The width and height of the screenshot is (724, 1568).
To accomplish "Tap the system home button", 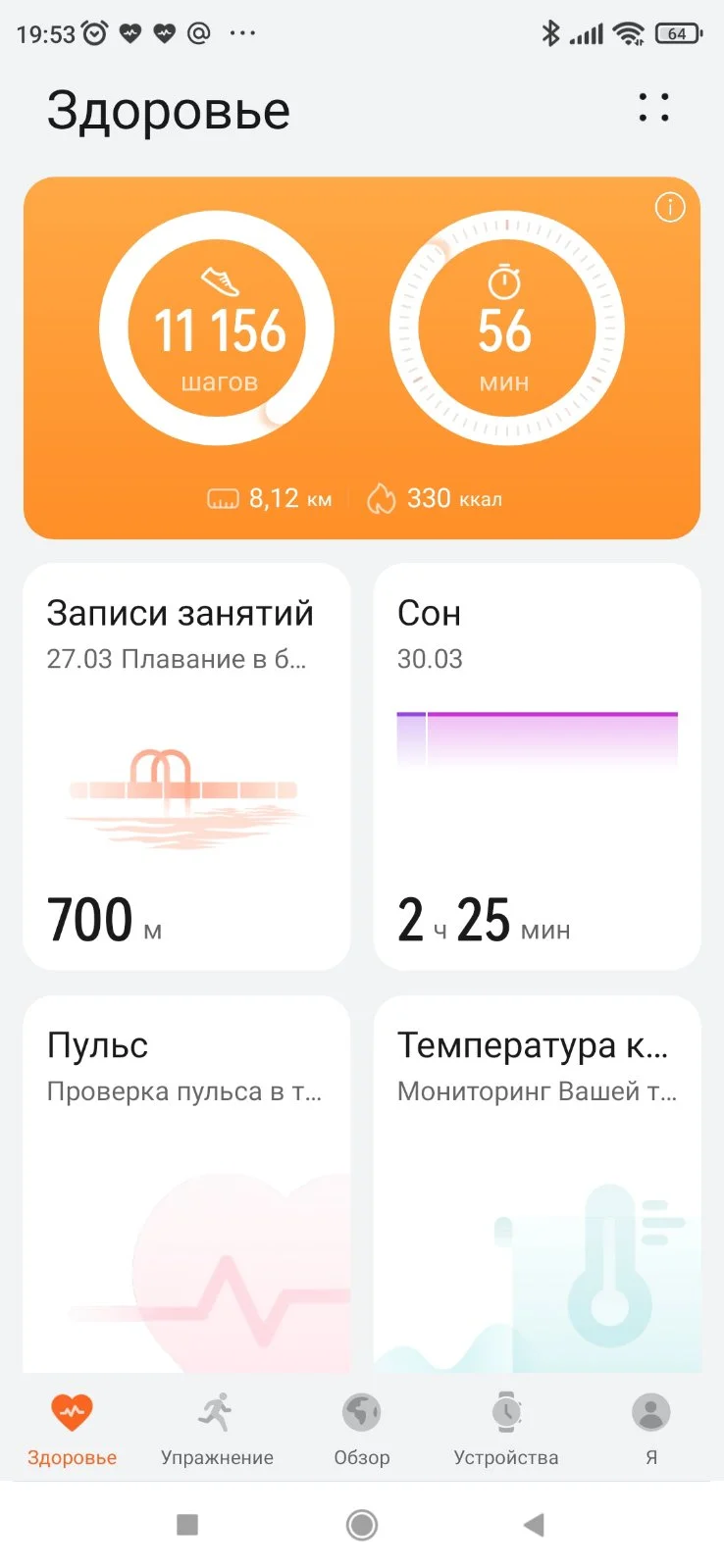I will tap(362, 1525).
